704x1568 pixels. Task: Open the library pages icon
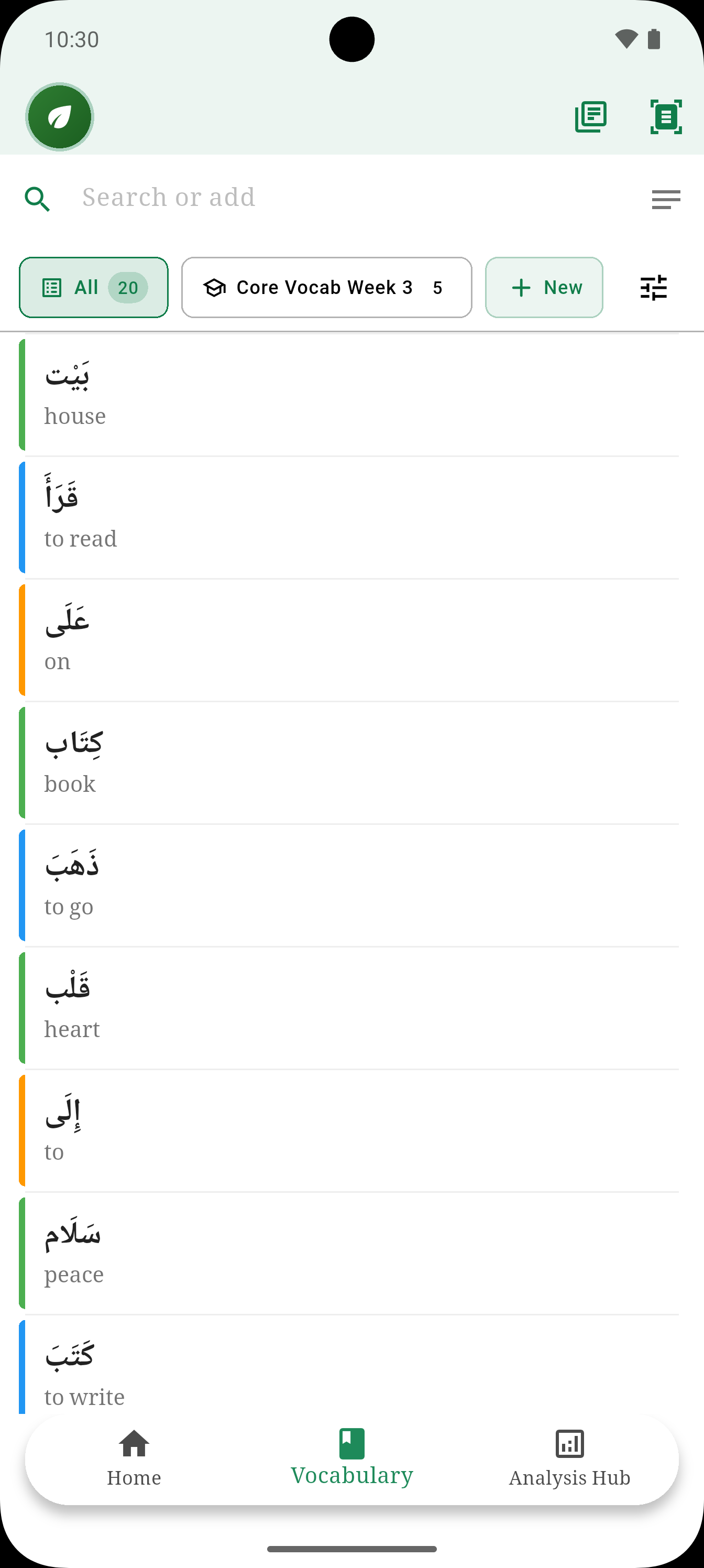[x=590, y=117]
